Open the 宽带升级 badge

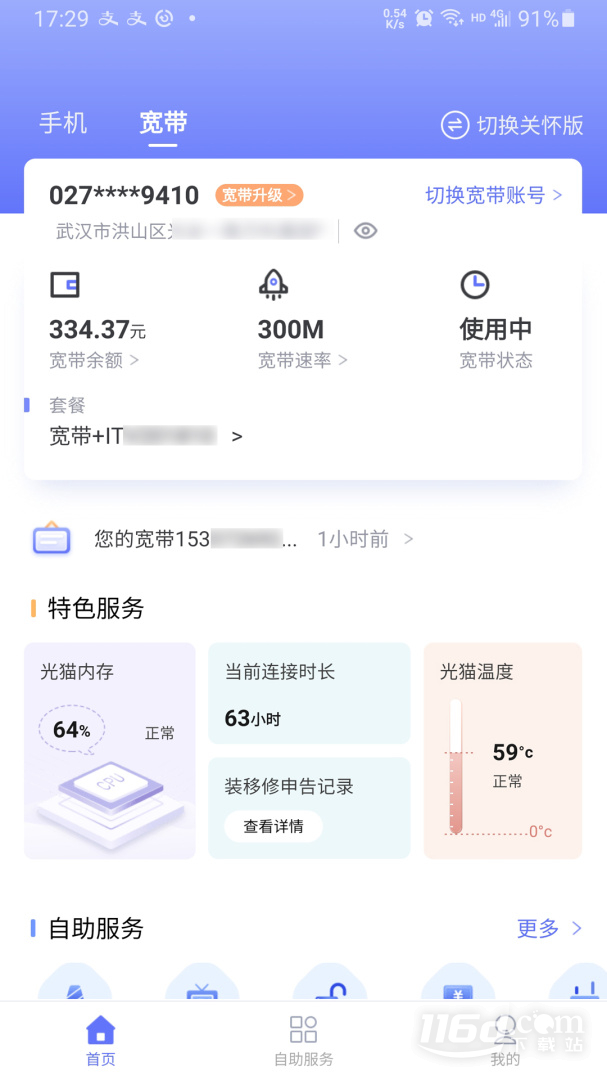click(259, 196)
